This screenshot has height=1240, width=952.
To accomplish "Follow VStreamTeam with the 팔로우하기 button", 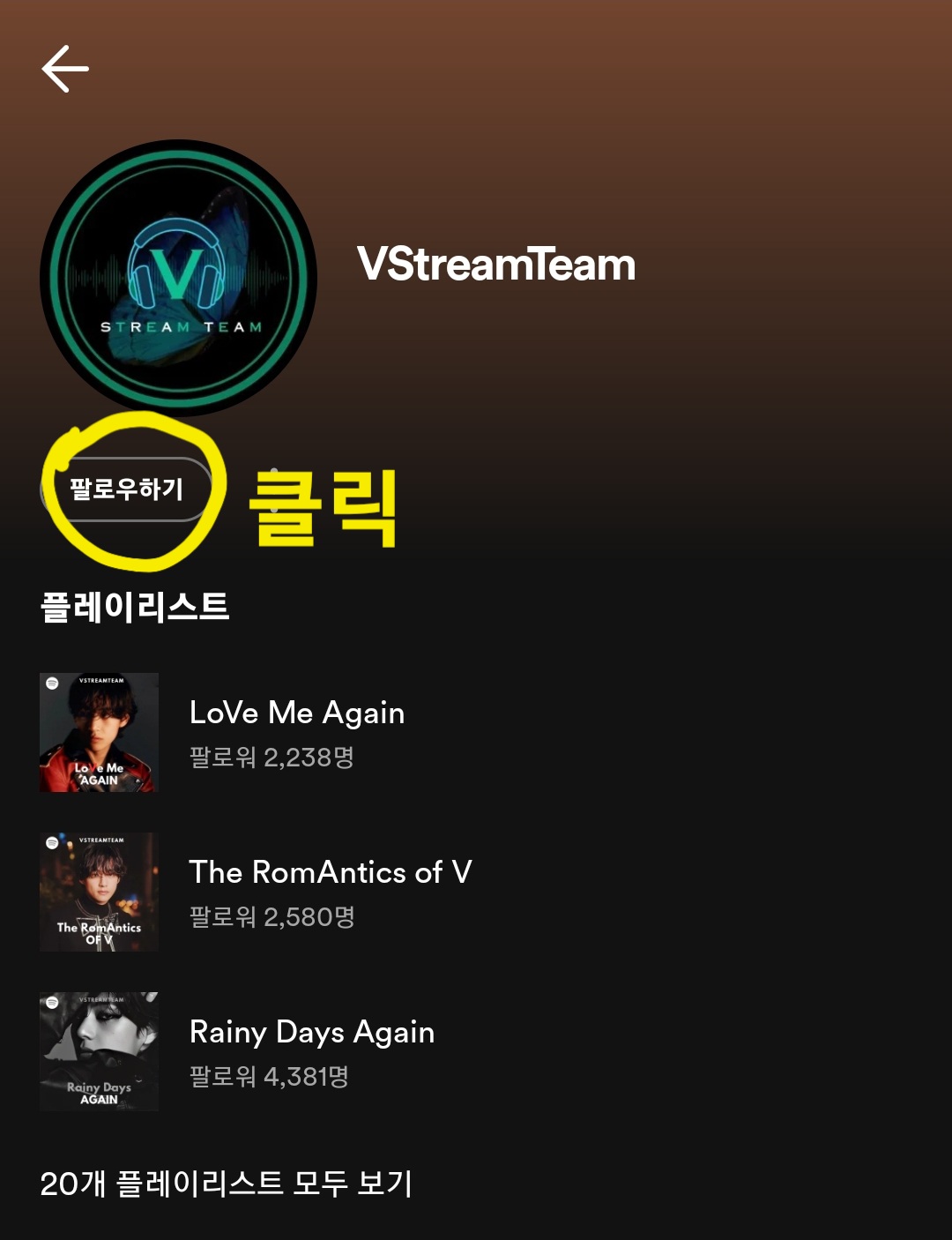I will pos(127,489).
